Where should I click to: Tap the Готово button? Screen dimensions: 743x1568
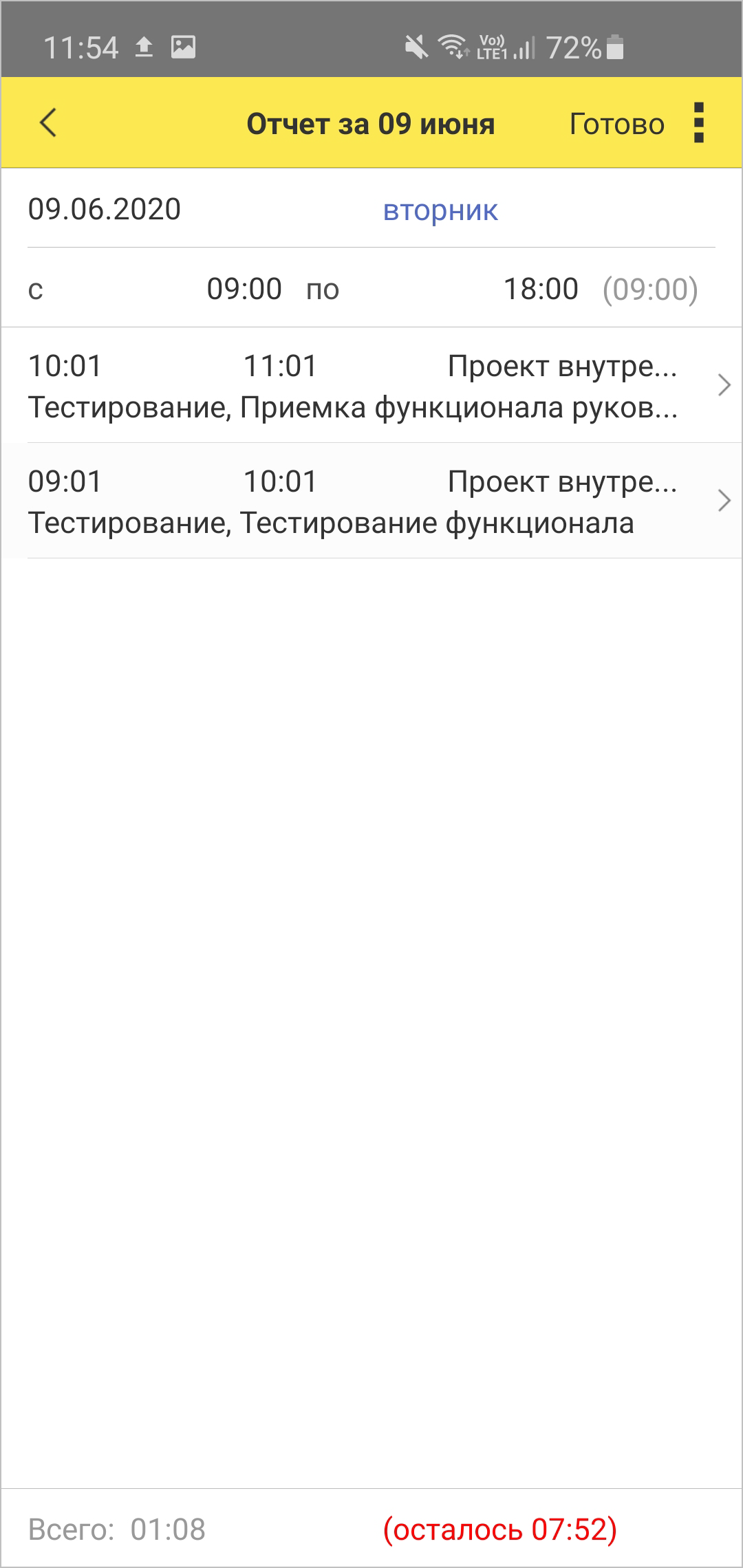coord(616,124)
